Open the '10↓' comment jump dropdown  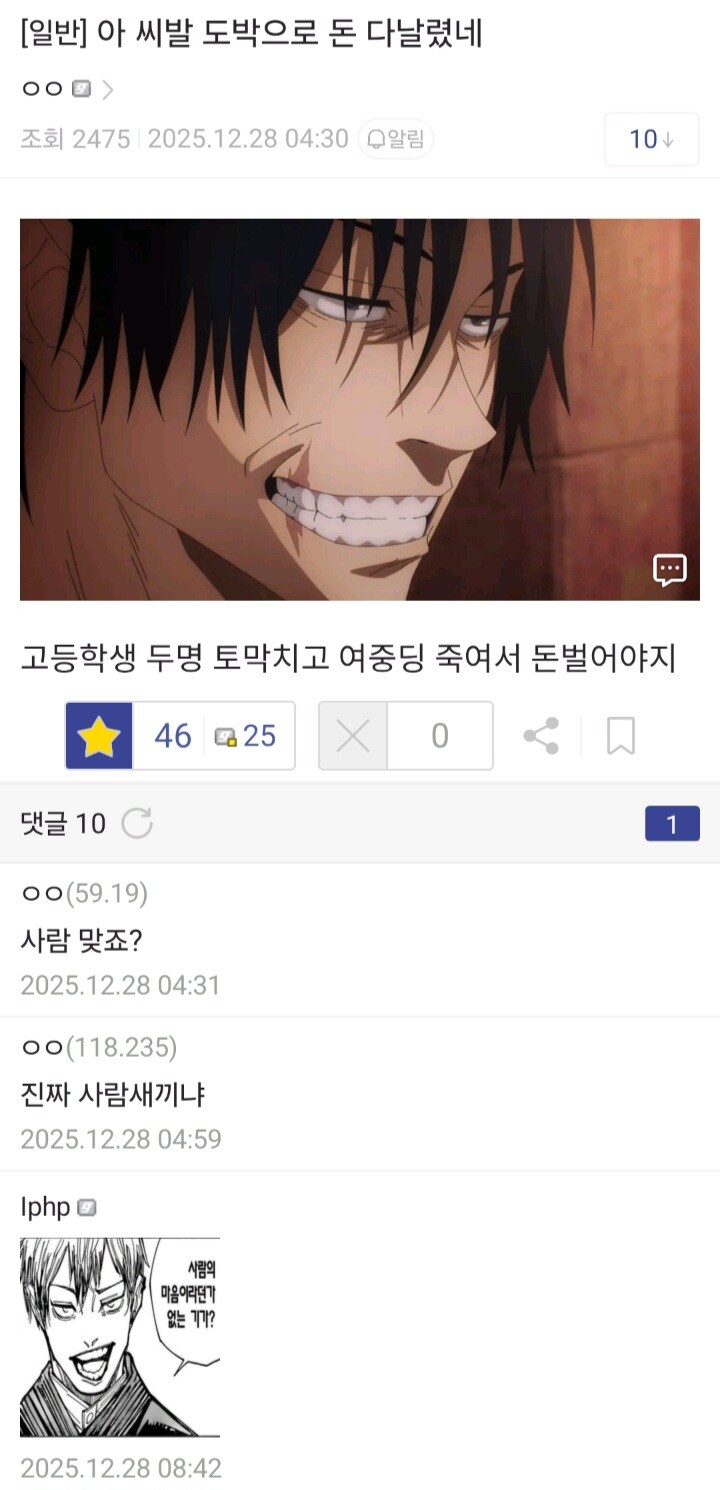point(651,140)
